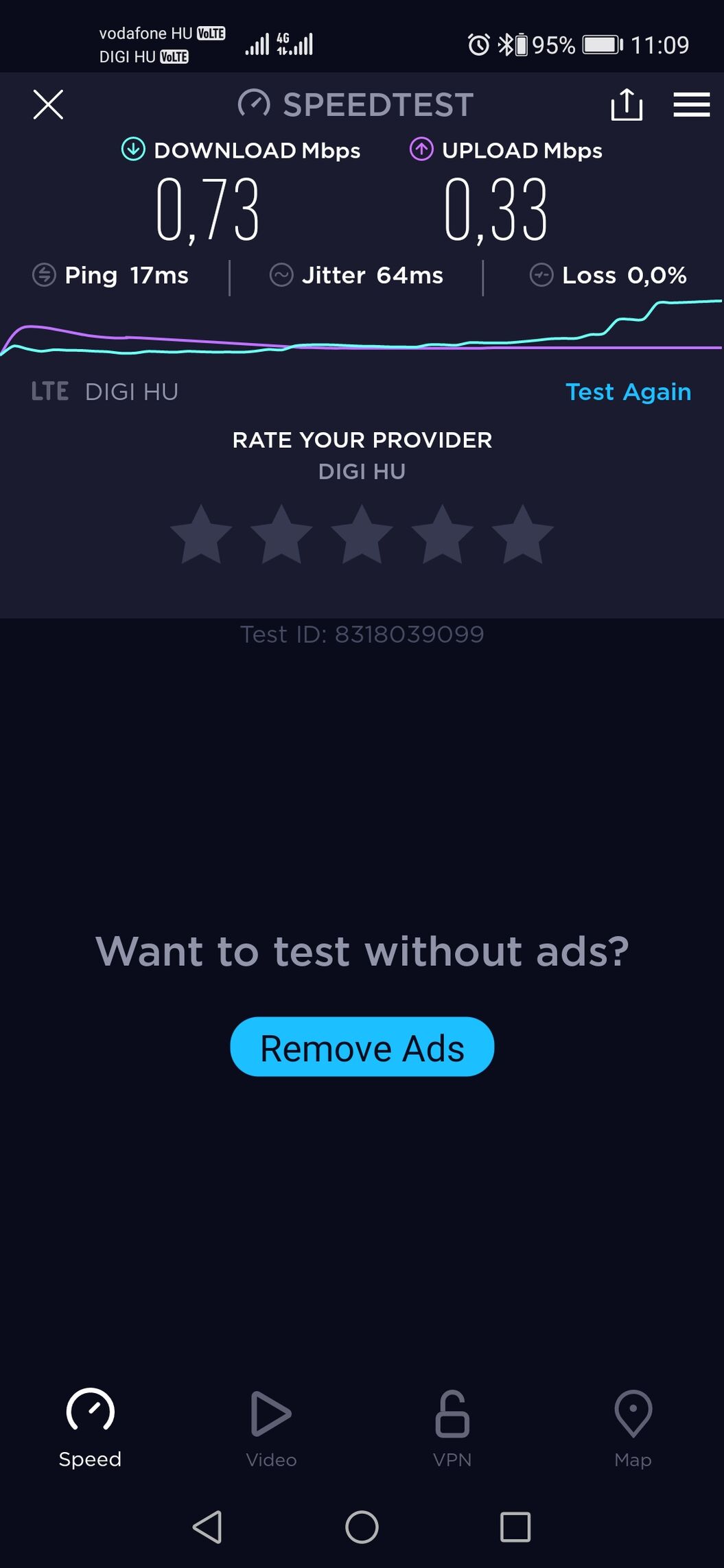Close the speed test results
The width and height of the screenshot is (724, 1568).
click(48, 105)
